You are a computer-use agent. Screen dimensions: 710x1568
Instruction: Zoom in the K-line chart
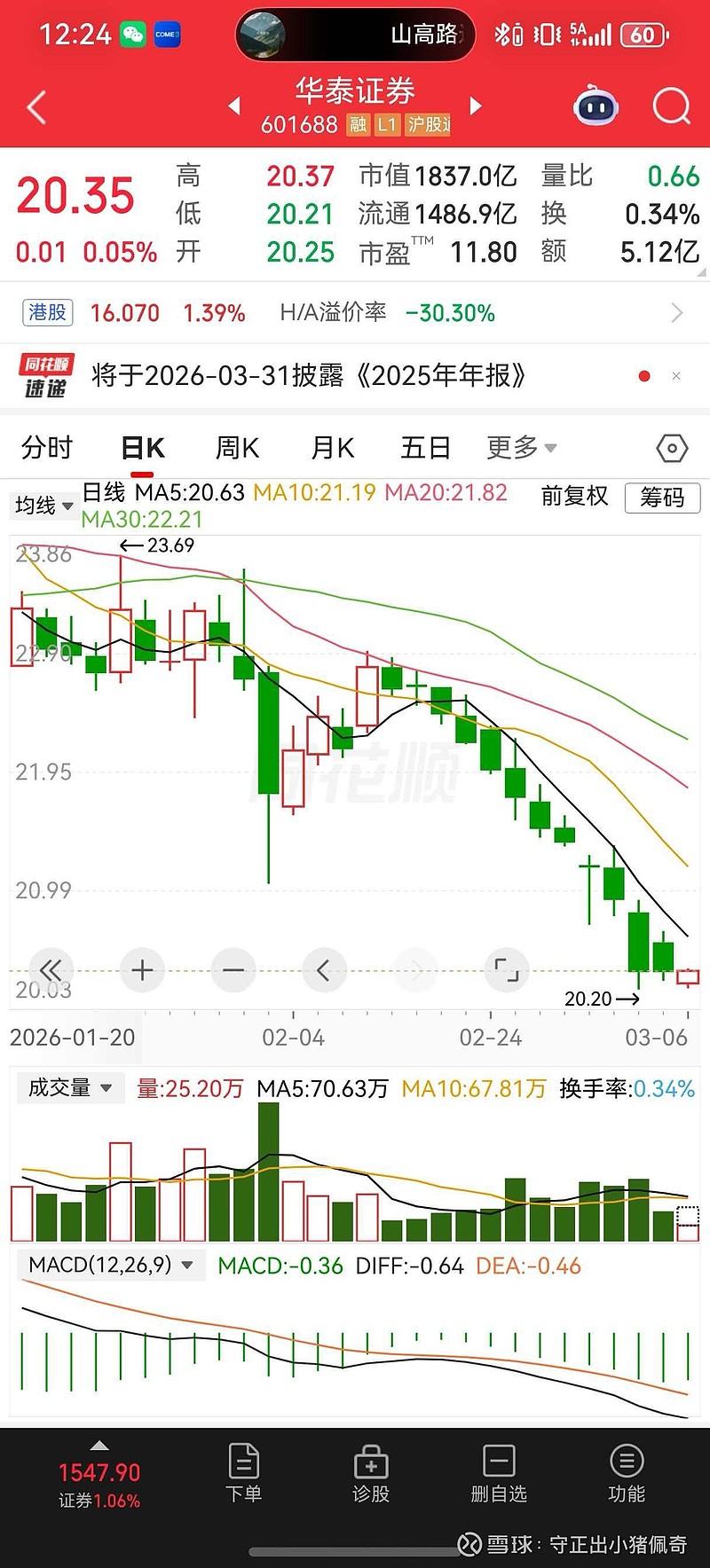click(142, 970)
